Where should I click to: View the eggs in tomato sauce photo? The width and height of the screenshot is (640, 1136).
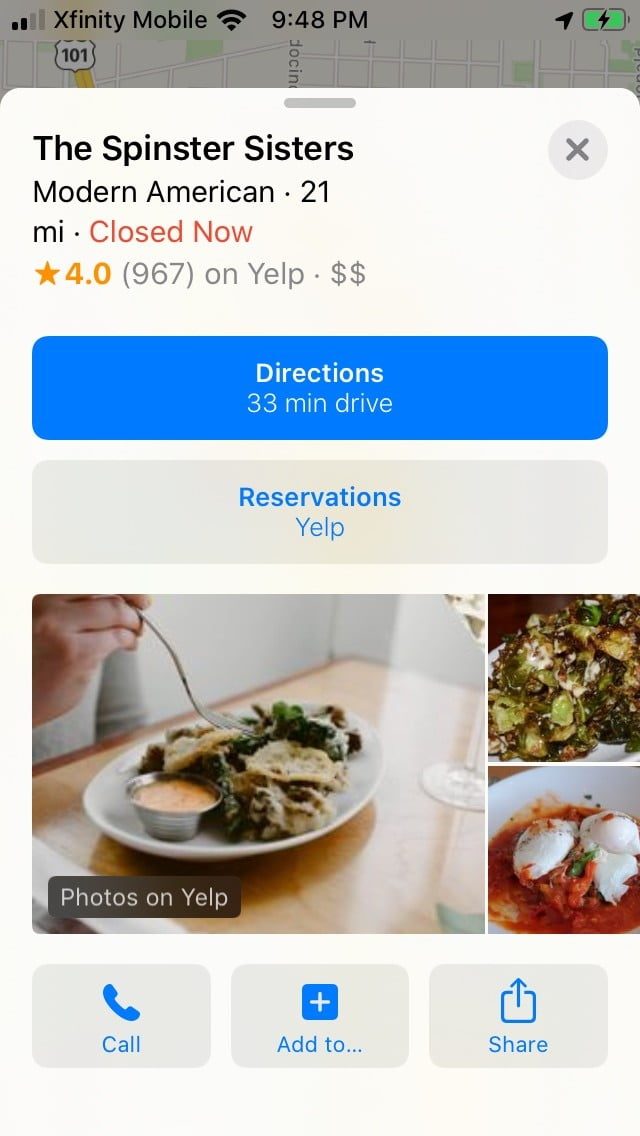[x=564, y=850]
